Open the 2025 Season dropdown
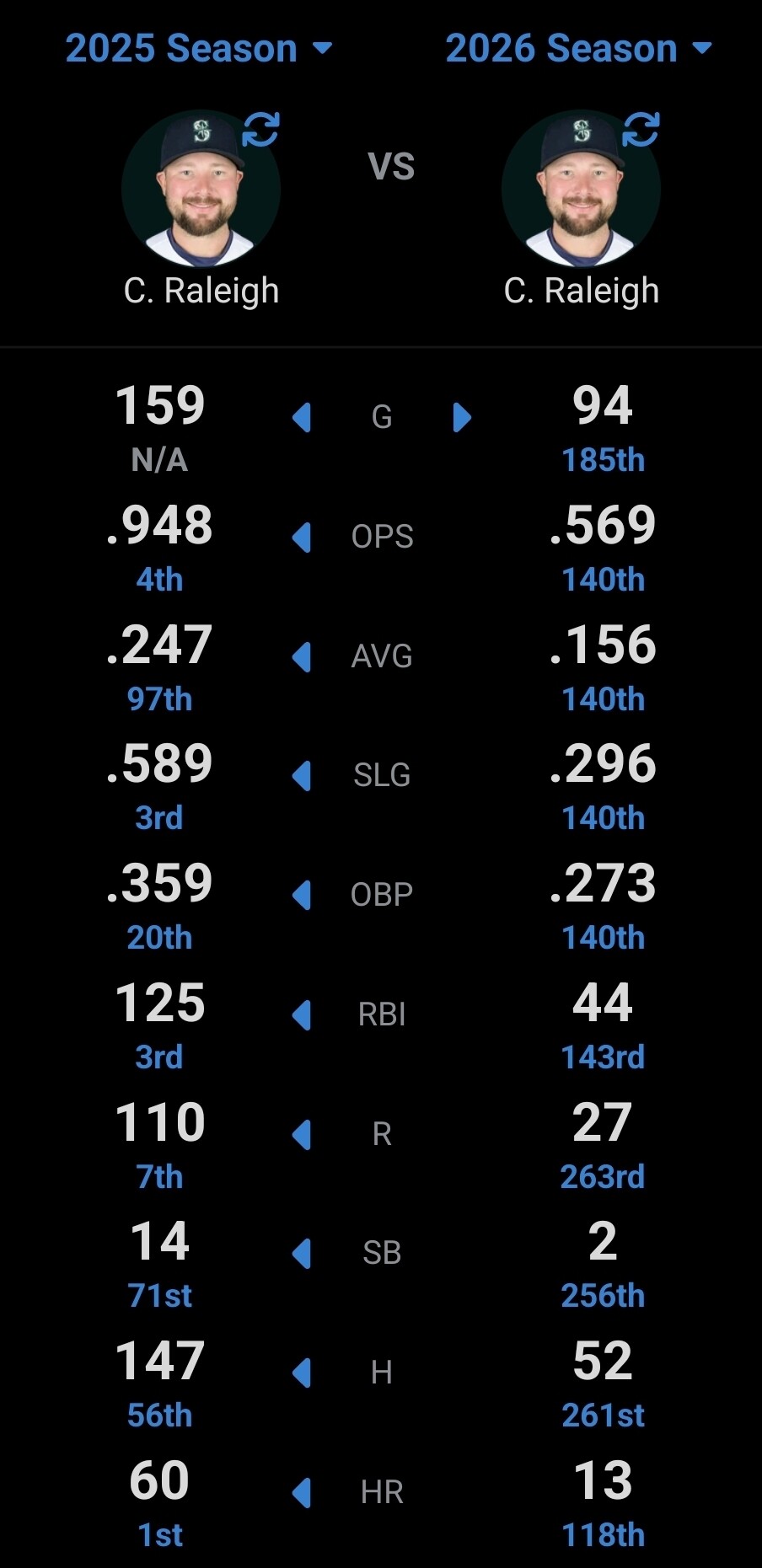The image size is (762, 1568). click(x=199, y=48)
